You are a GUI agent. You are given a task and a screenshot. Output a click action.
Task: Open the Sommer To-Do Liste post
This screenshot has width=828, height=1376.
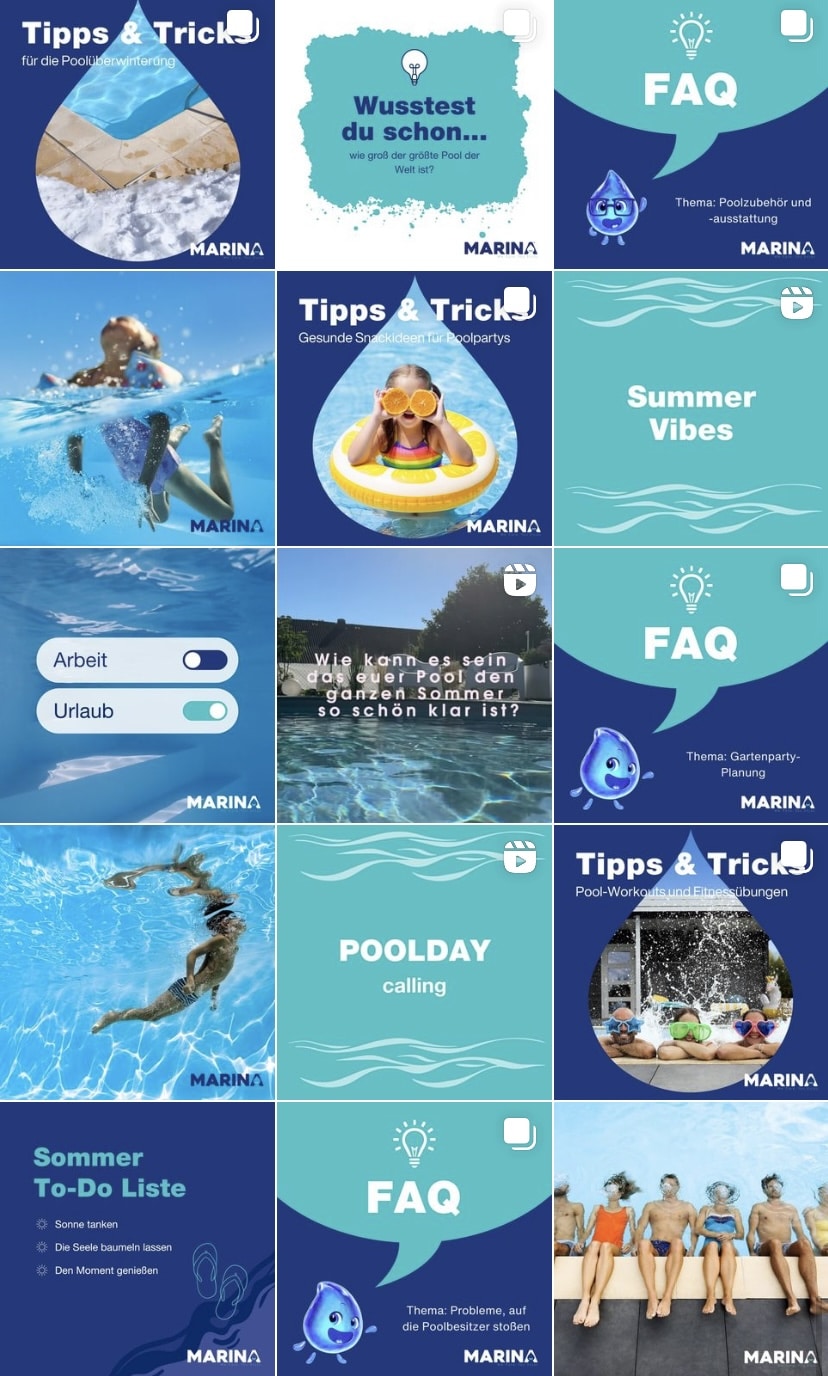(137, 1238)
